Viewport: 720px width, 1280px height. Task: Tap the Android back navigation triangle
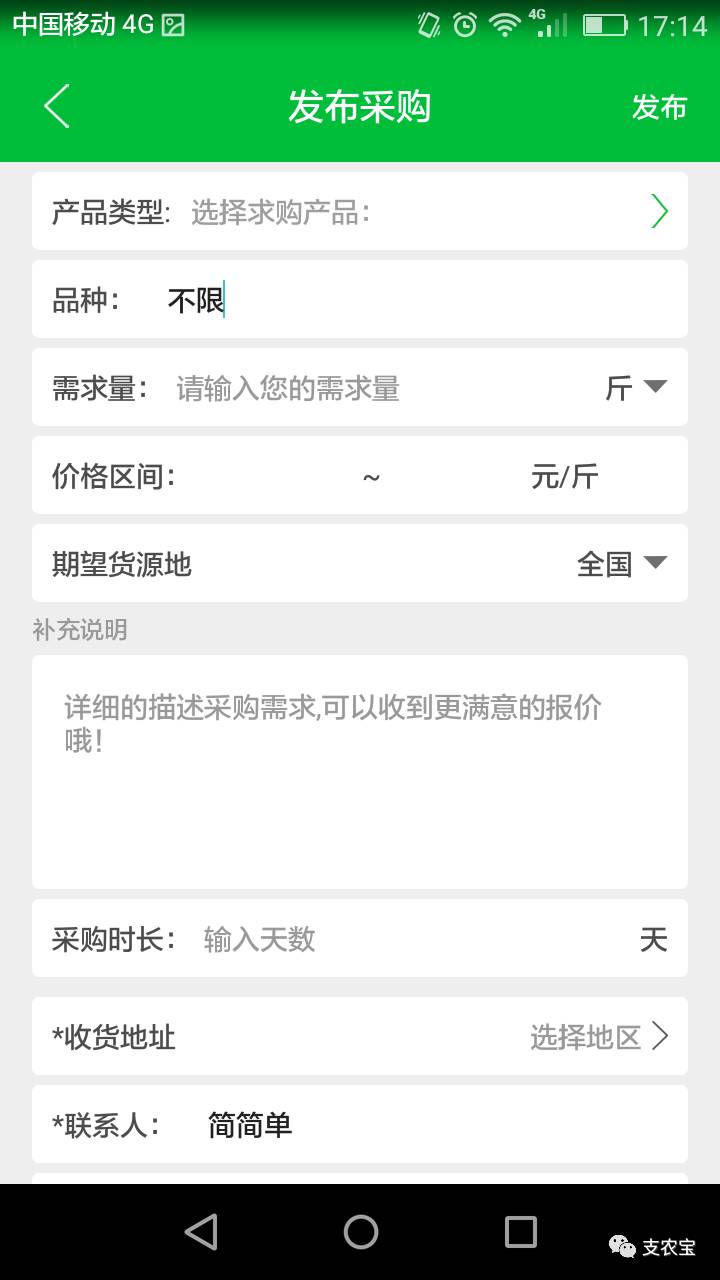pyautogui.click(x=202, y=1234)
